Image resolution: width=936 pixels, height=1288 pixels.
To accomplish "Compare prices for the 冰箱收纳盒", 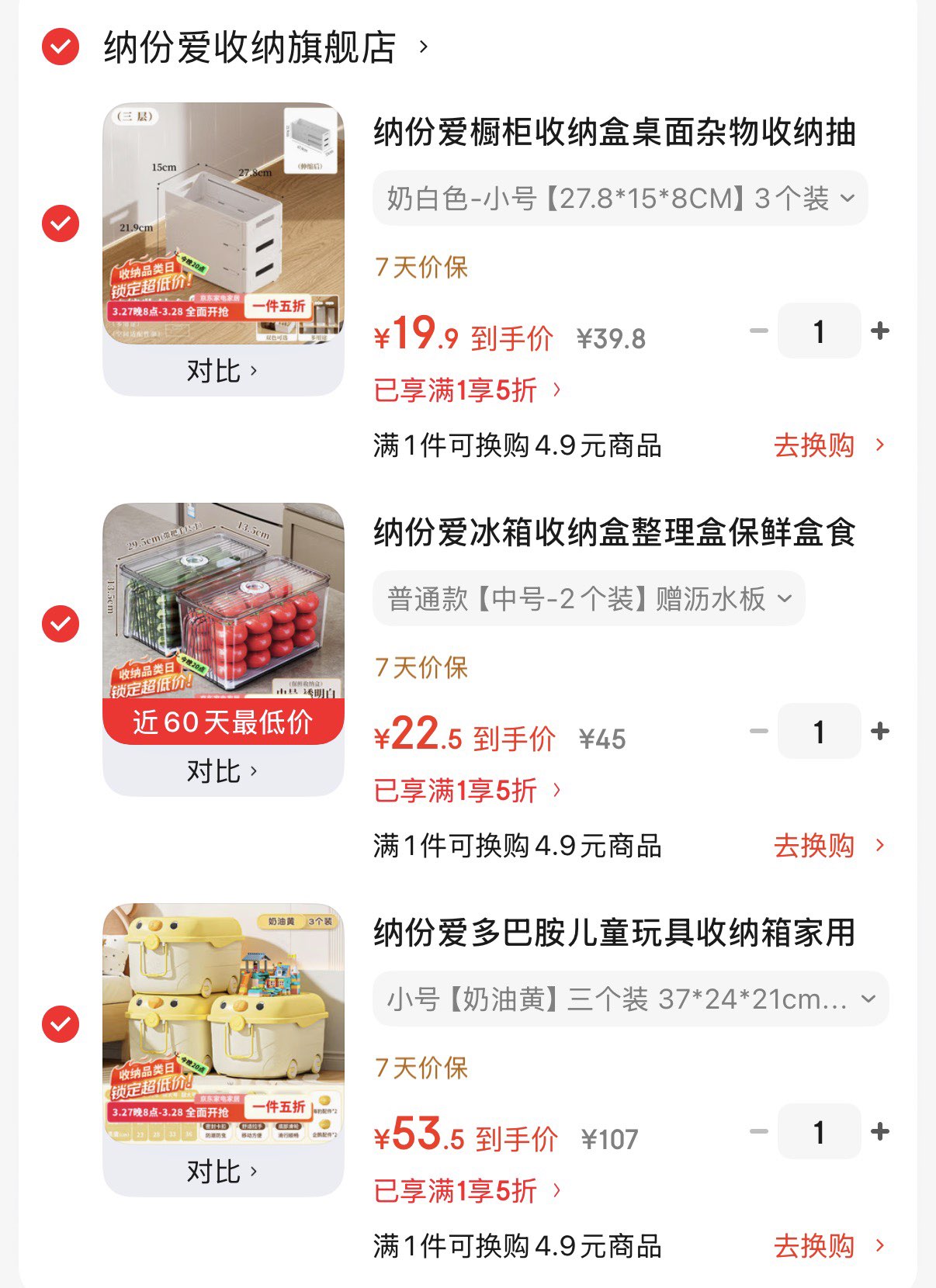I will pos(222,771).
